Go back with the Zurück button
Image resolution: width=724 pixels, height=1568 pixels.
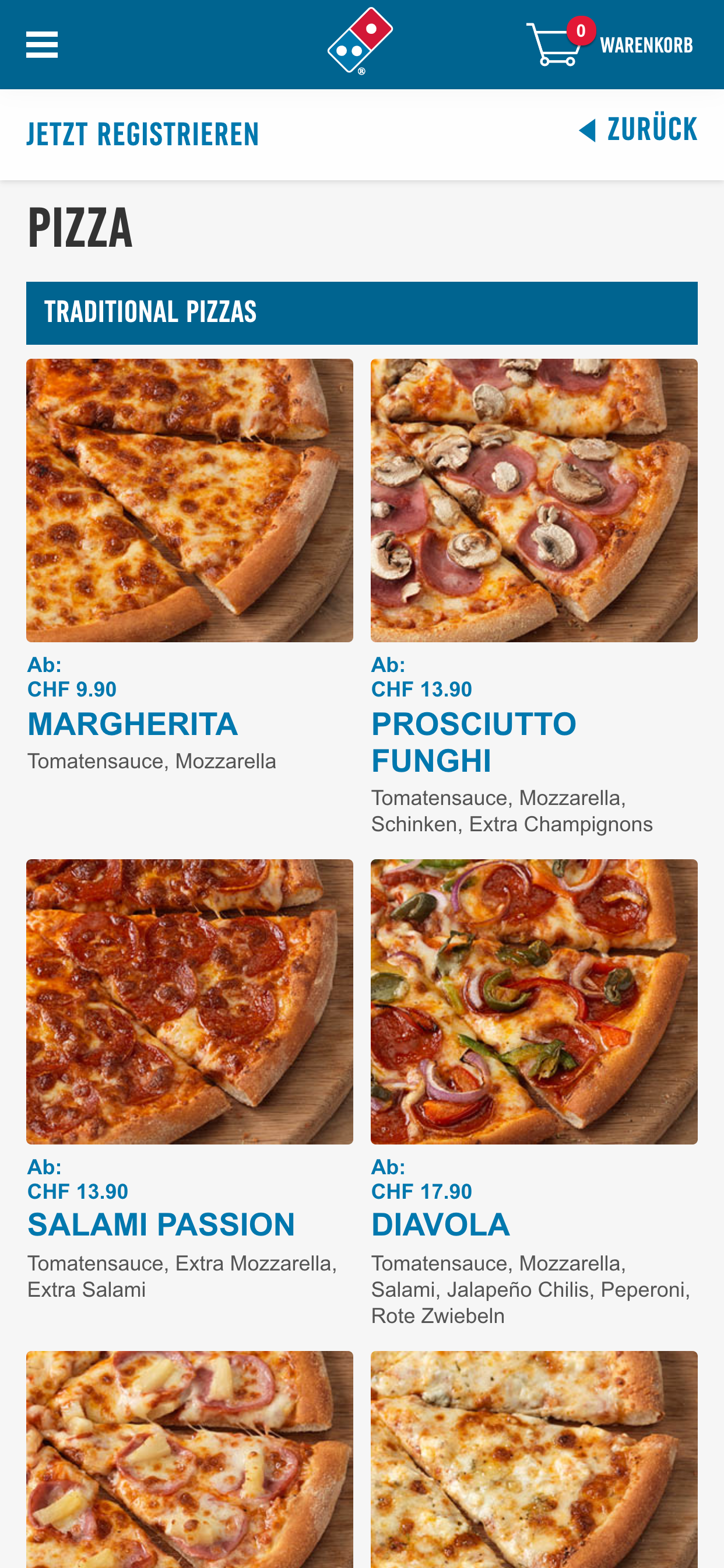click(x=638, y=129)
